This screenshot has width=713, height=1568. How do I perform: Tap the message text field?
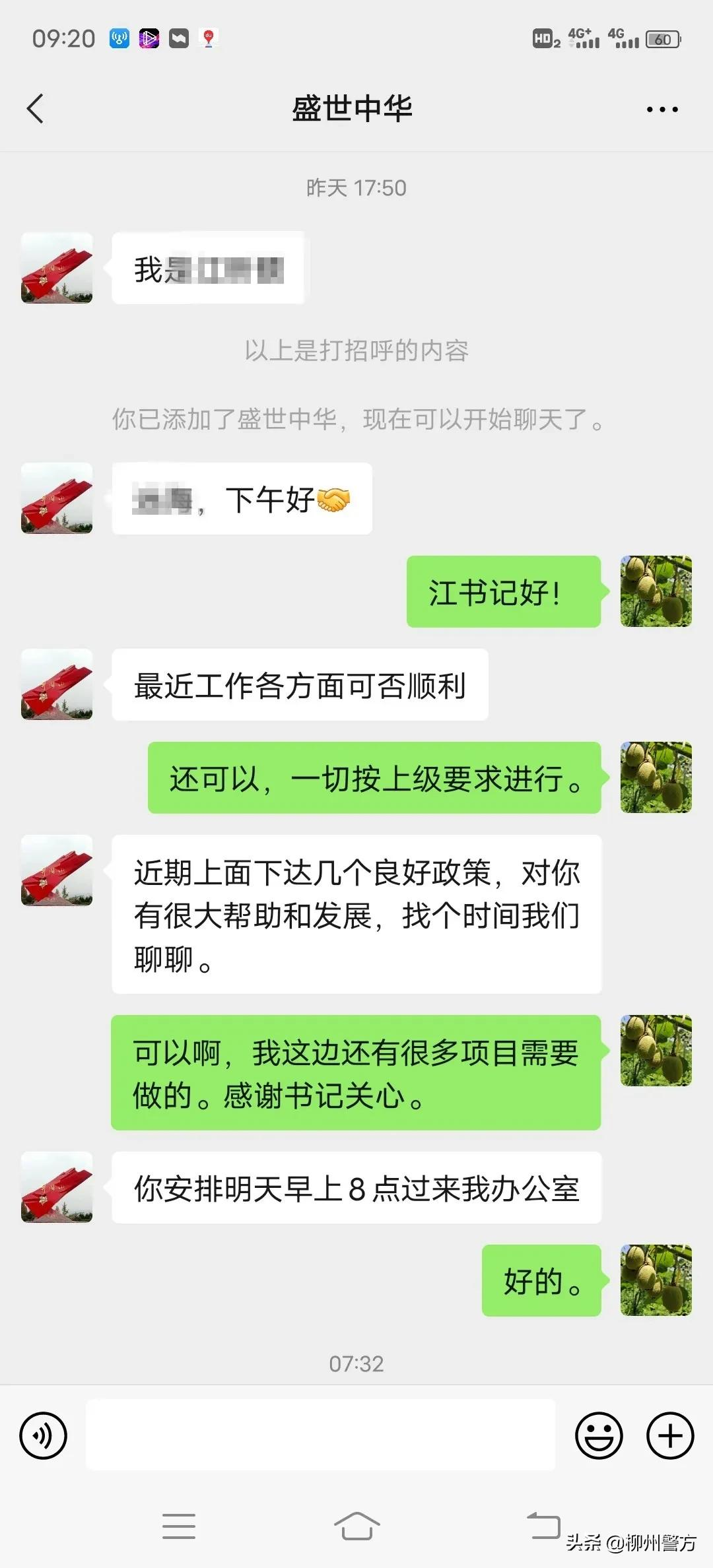point(320,1435)
